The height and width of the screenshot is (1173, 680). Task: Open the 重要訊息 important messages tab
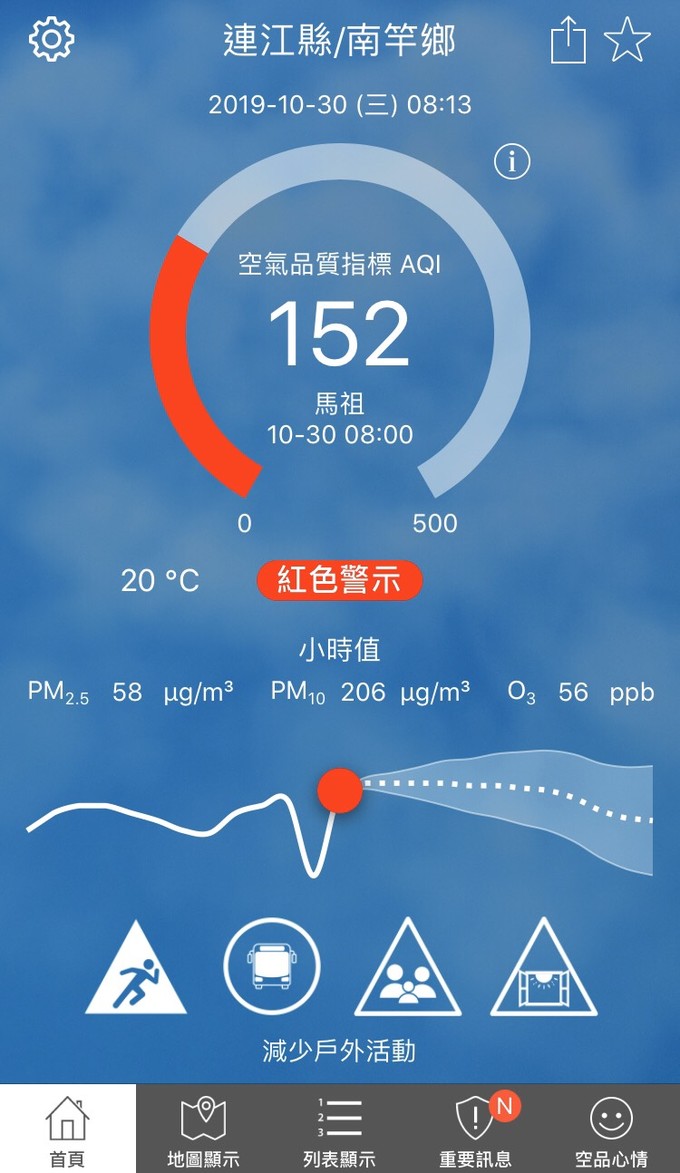pos(476,1130)
